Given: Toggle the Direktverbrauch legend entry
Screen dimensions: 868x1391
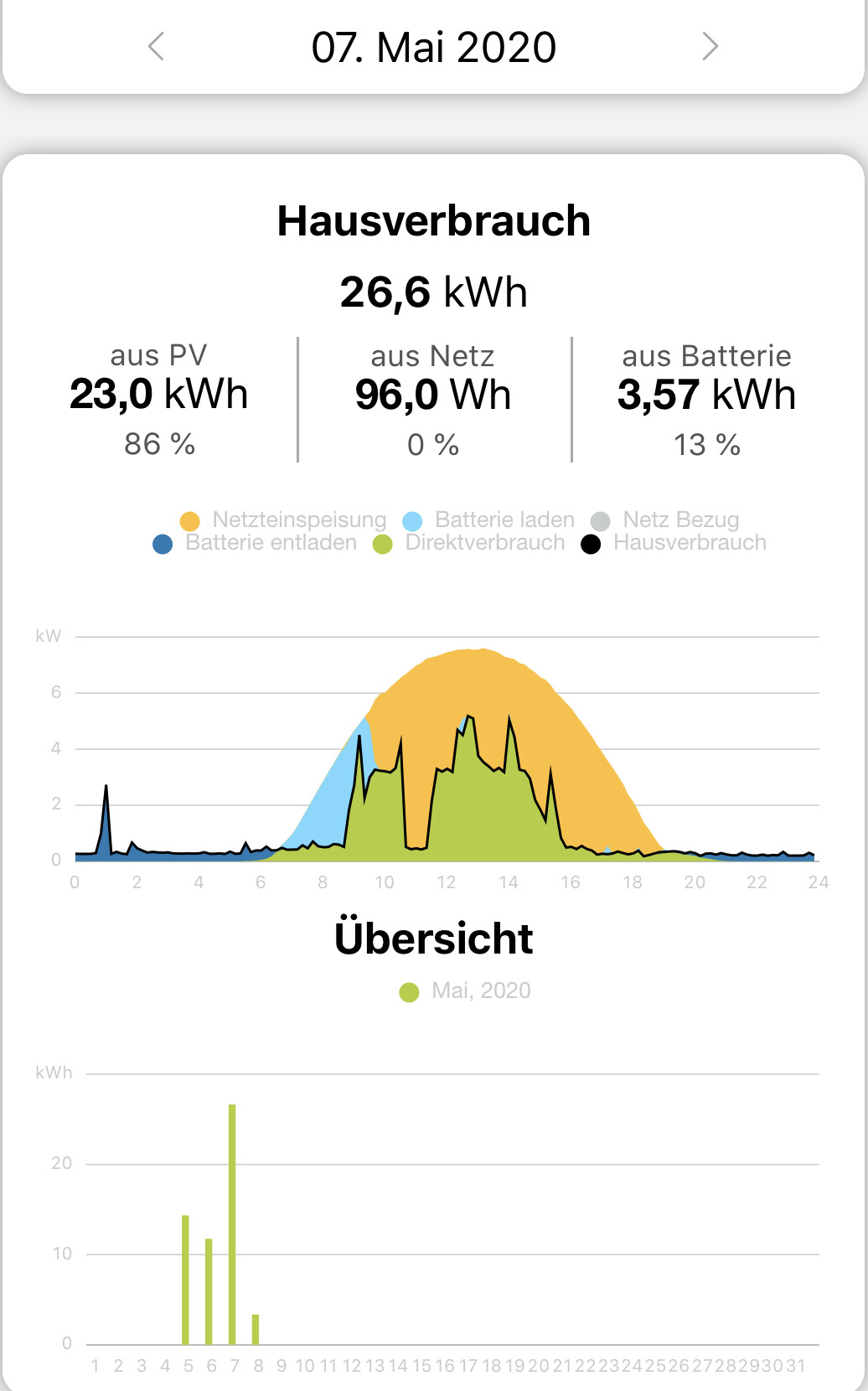Looking at the screenshot, I should (470, 543).
